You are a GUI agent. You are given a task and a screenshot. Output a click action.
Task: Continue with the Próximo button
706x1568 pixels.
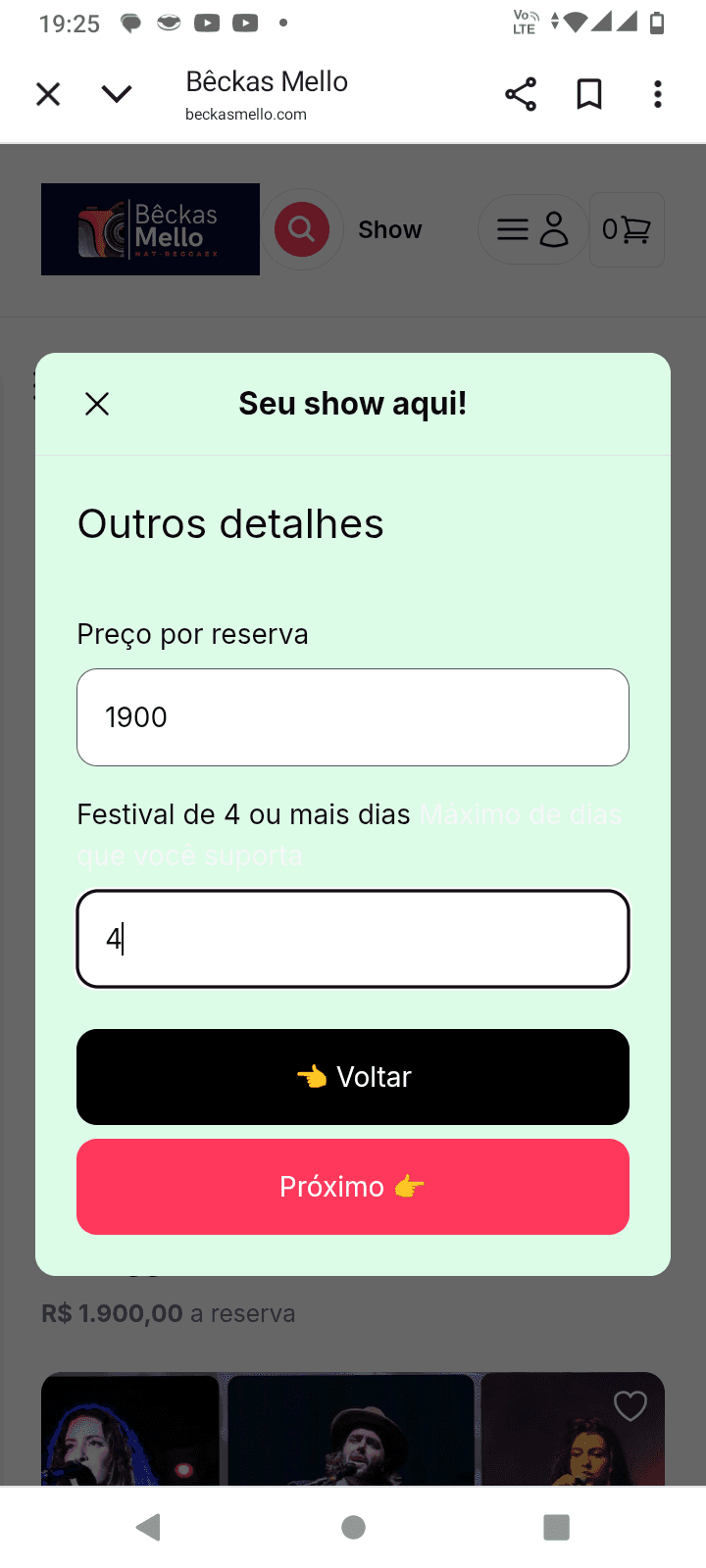tap(353, 1187)
